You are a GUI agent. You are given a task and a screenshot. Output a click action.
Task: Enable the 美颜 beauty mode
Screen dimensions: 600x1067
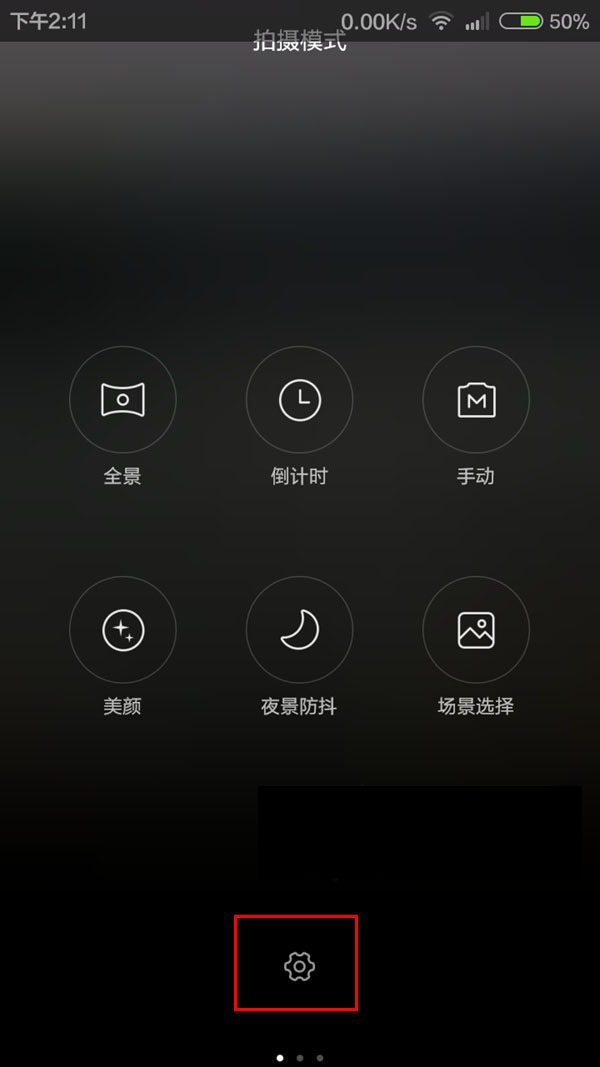coord(123,630)
